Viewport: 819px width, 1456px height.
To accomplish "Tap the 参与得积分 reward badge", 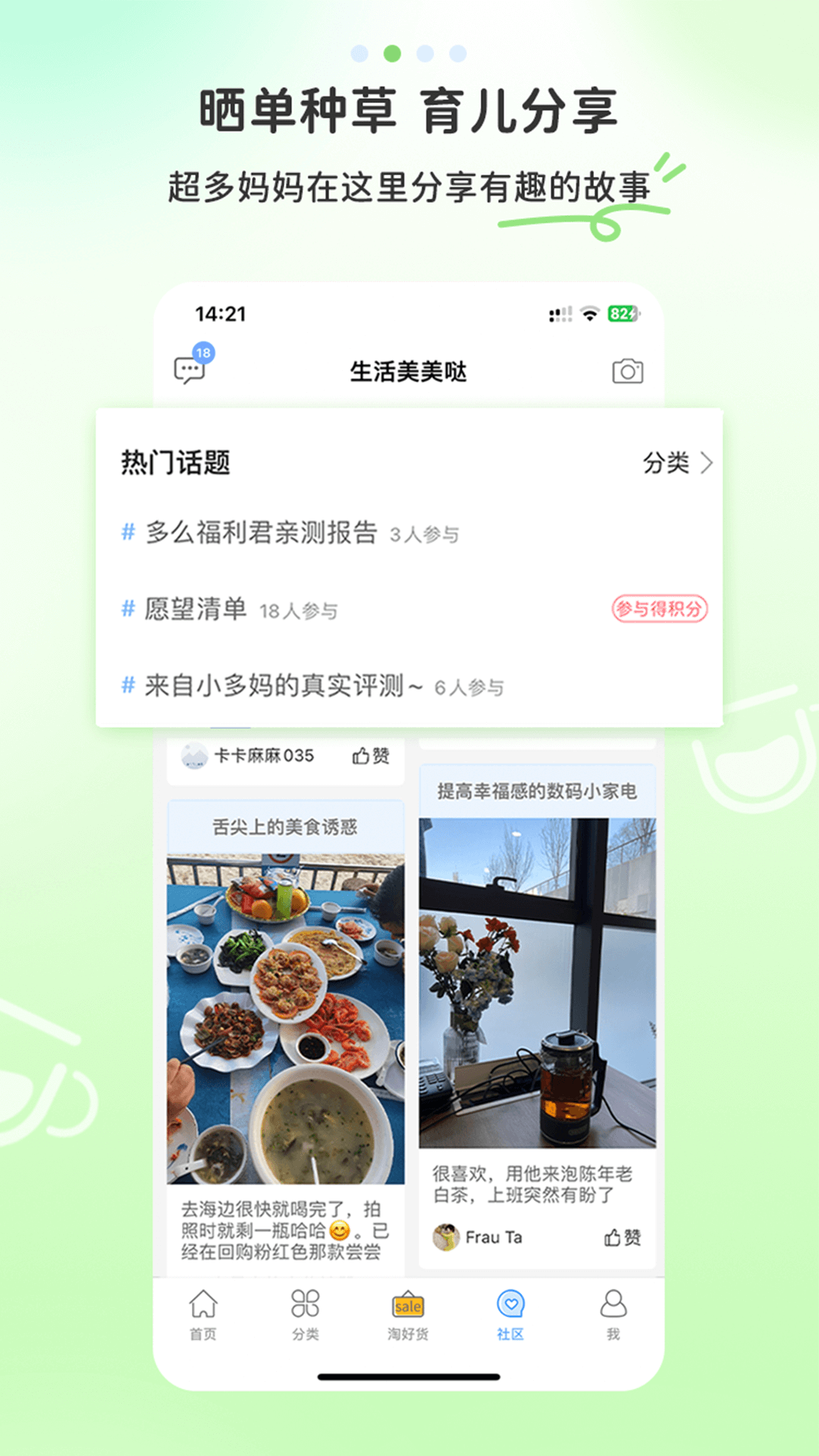I will point(661,608).
